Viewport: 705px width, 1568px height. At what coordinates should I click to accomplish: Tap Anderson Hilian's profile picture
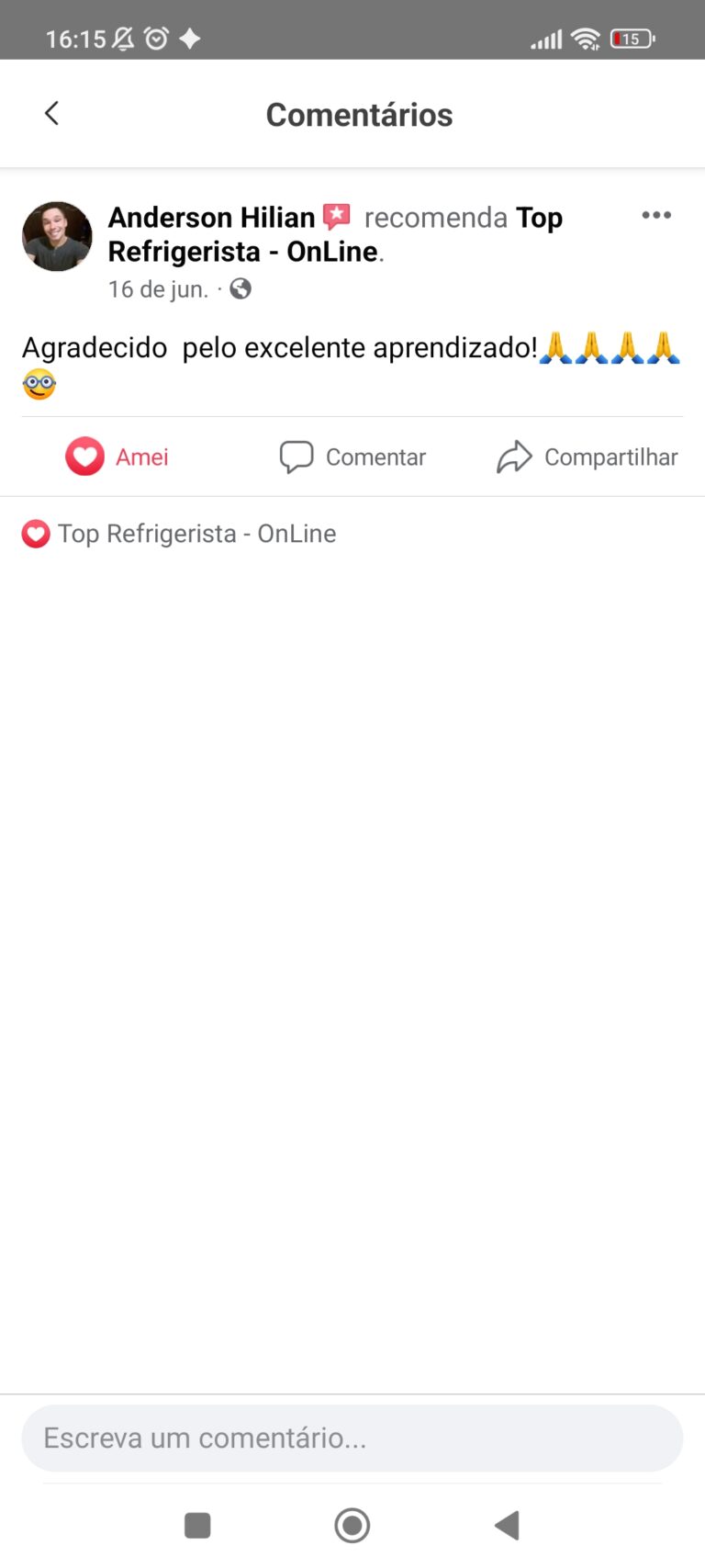[x=56, y=236]
